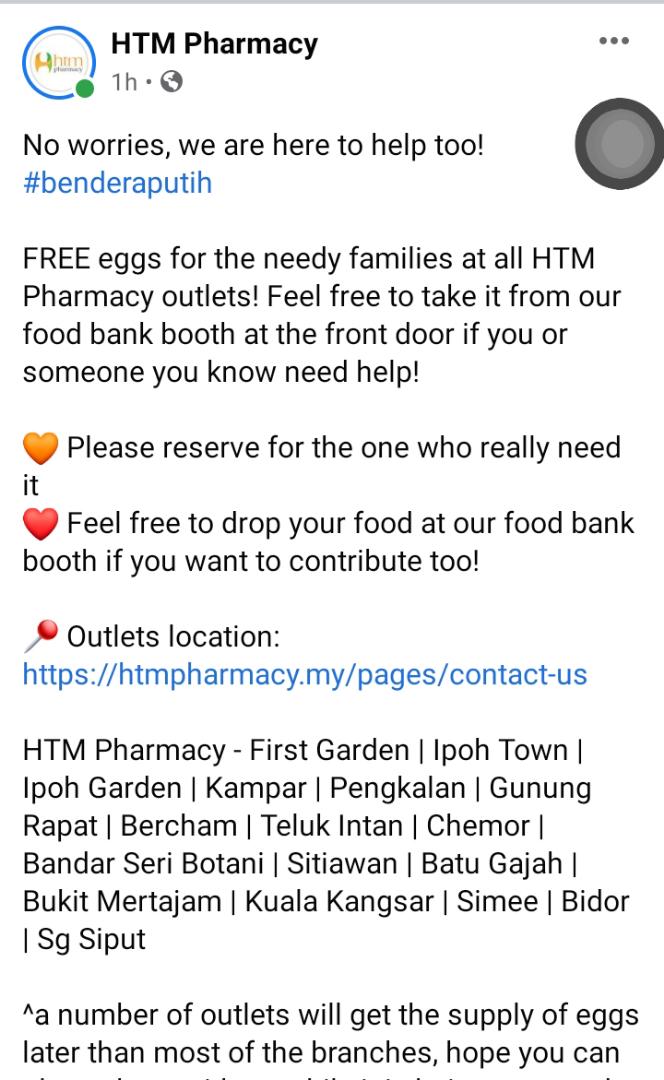Open the HTM Pharmacy page name
Screen dimensions: 664x1080
point(214,44)
